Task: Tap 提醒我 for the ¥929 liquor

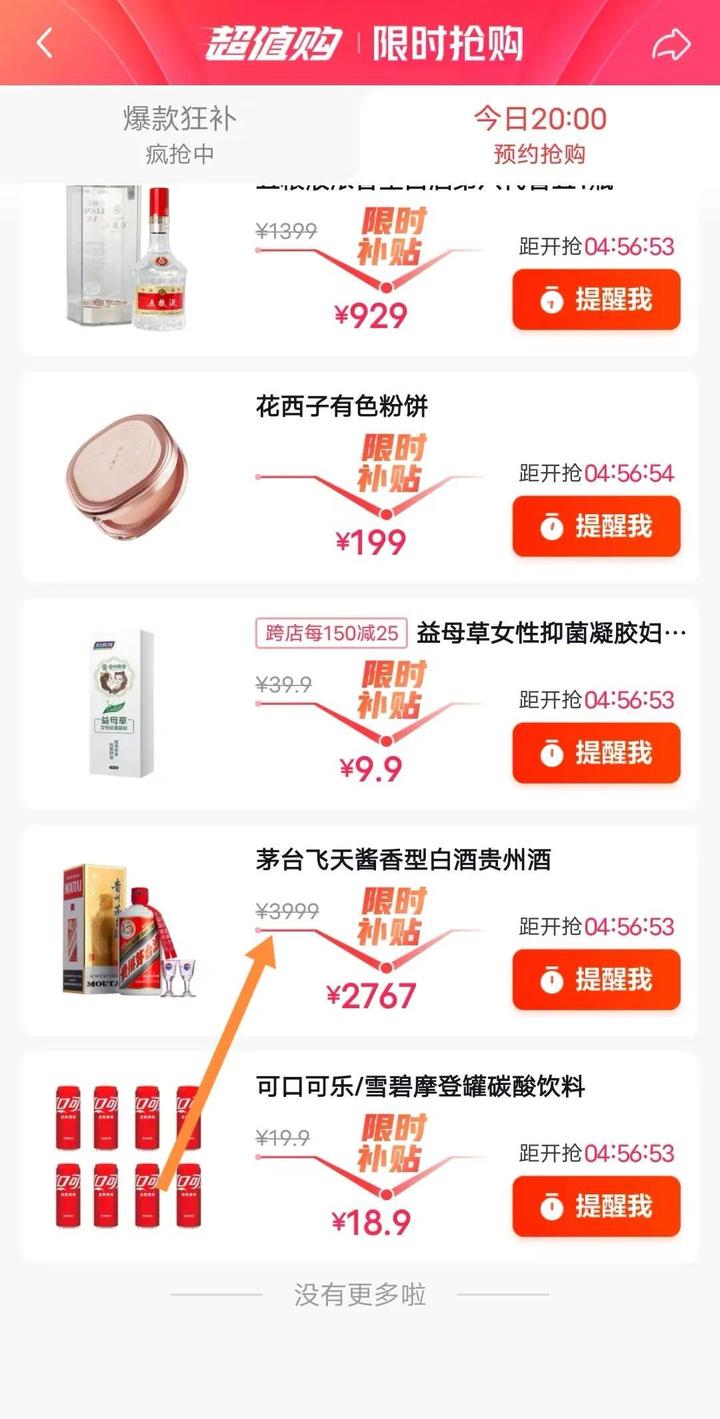Action: 596,299
